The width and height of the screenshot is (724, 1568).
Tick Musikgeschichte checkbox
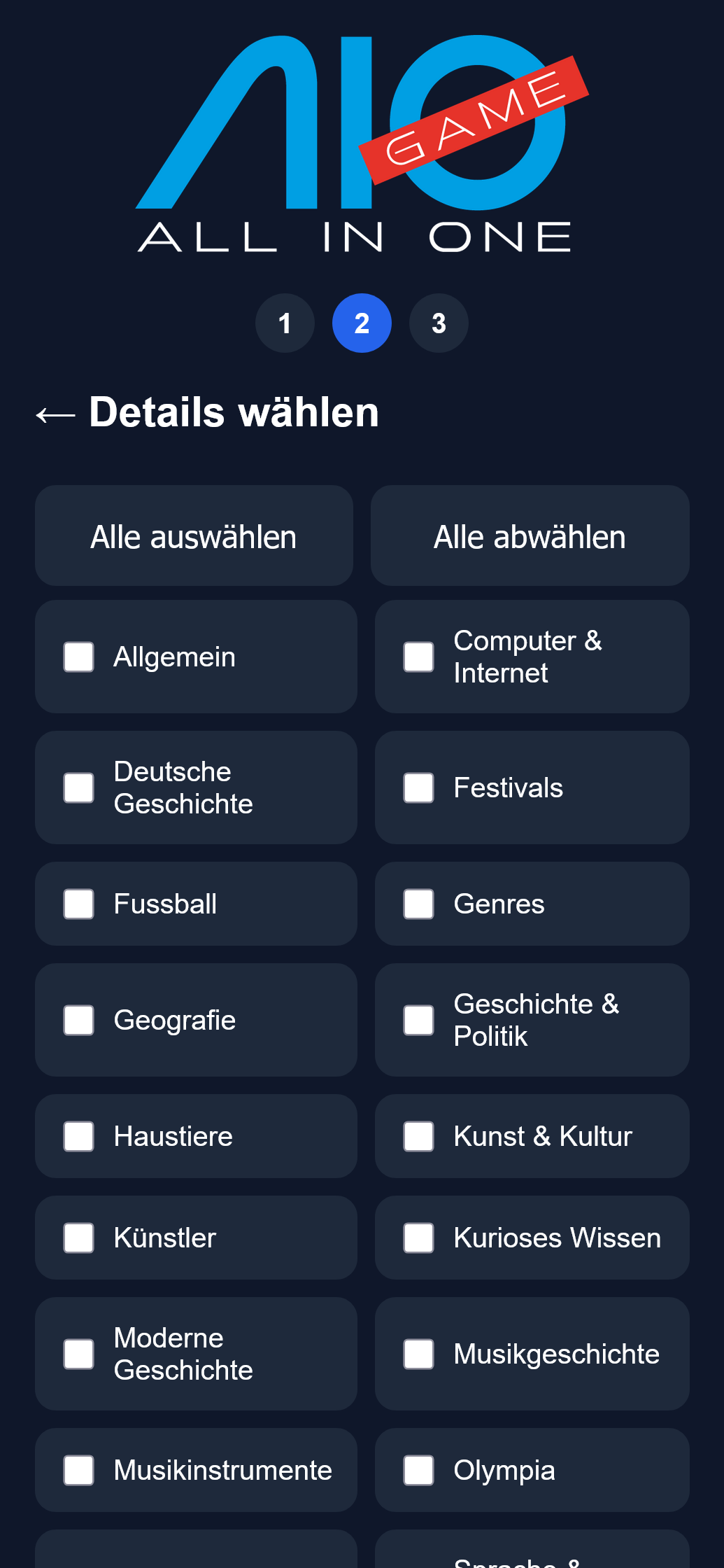(419, 1354)
